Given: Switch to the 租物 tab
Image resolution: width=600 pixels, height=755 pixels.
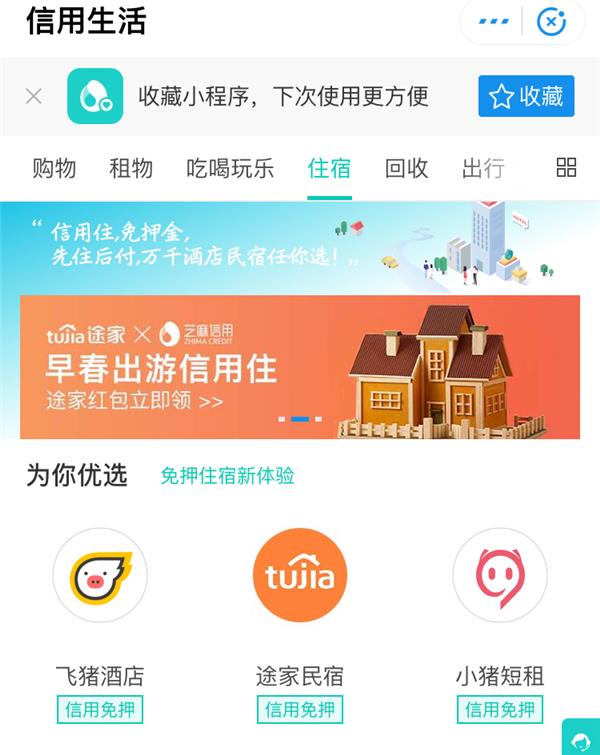Looking at the screenshot, I should tap(131, 168).
